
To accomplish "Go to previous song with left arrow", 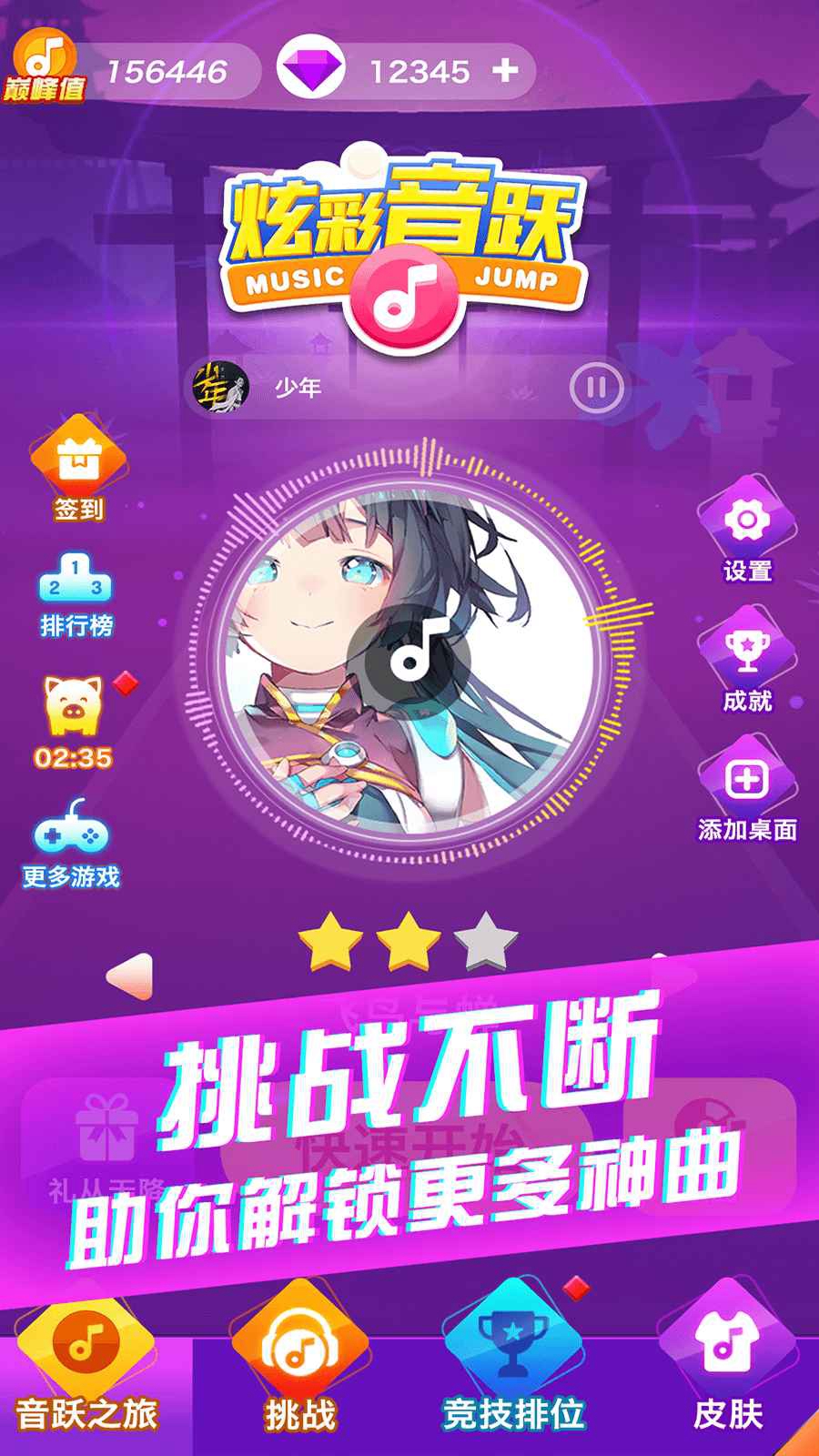I will click(130, 976).
